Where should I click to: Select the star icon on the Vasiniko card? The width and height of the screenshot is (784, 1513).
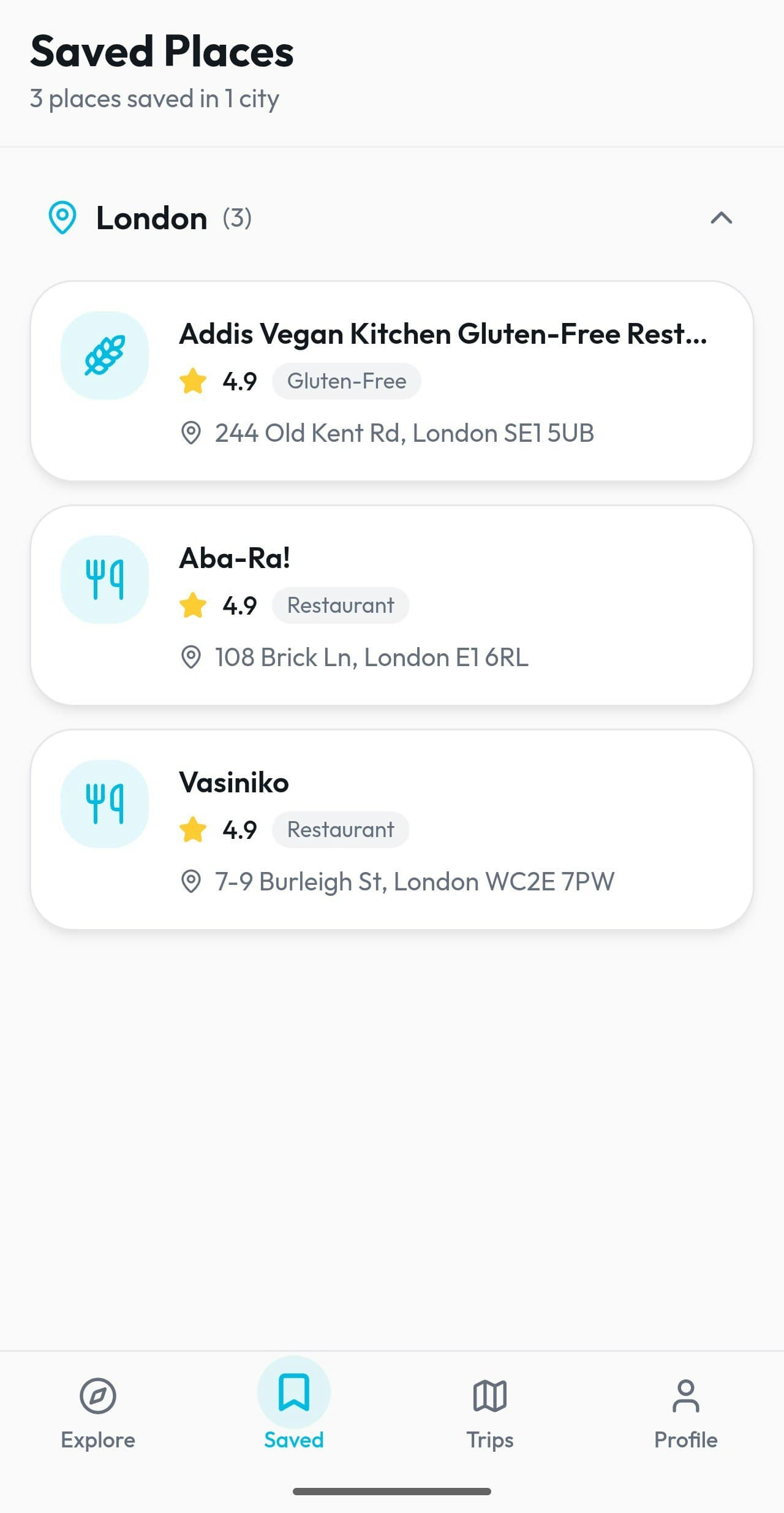(x=192, y=829)
